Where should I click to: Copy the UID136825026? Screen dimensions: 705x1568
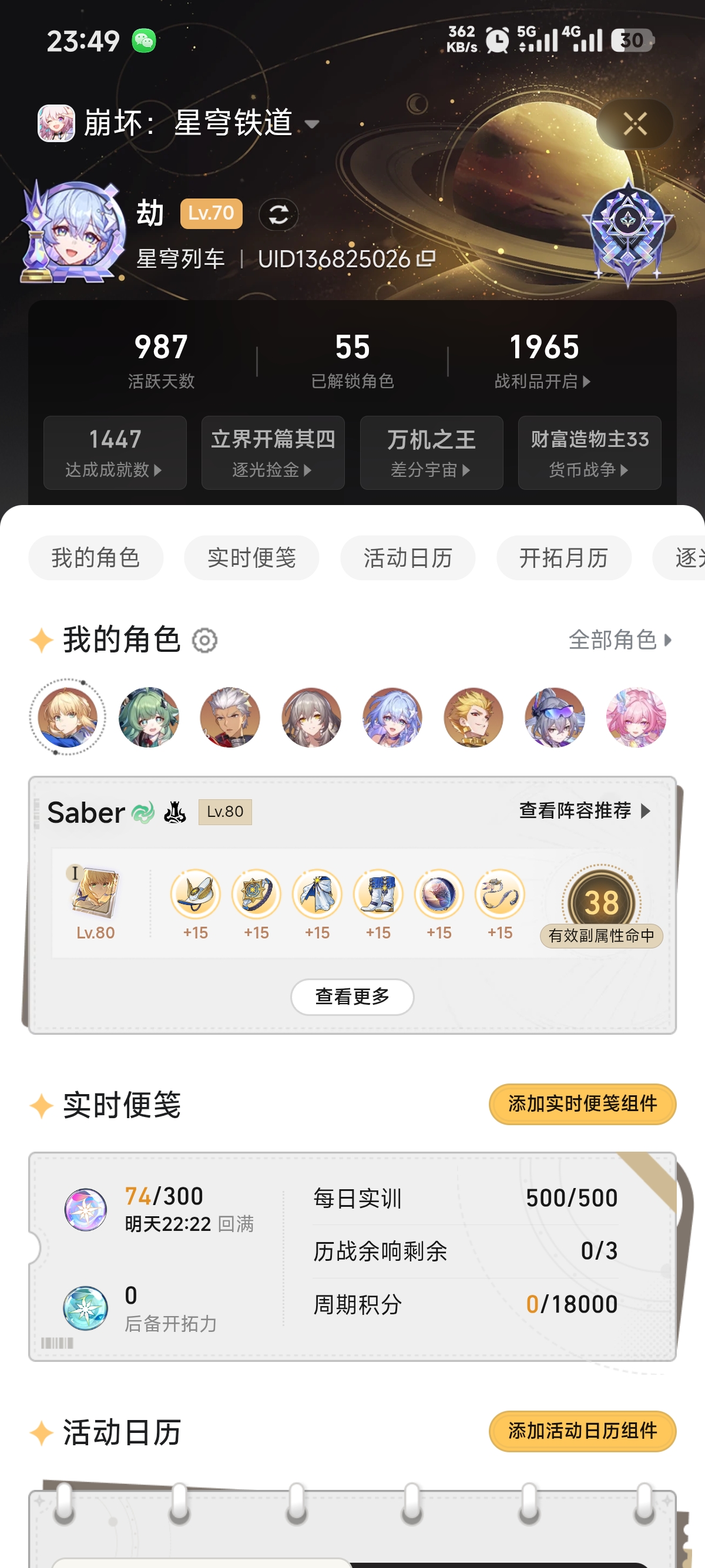click(426, 259)
